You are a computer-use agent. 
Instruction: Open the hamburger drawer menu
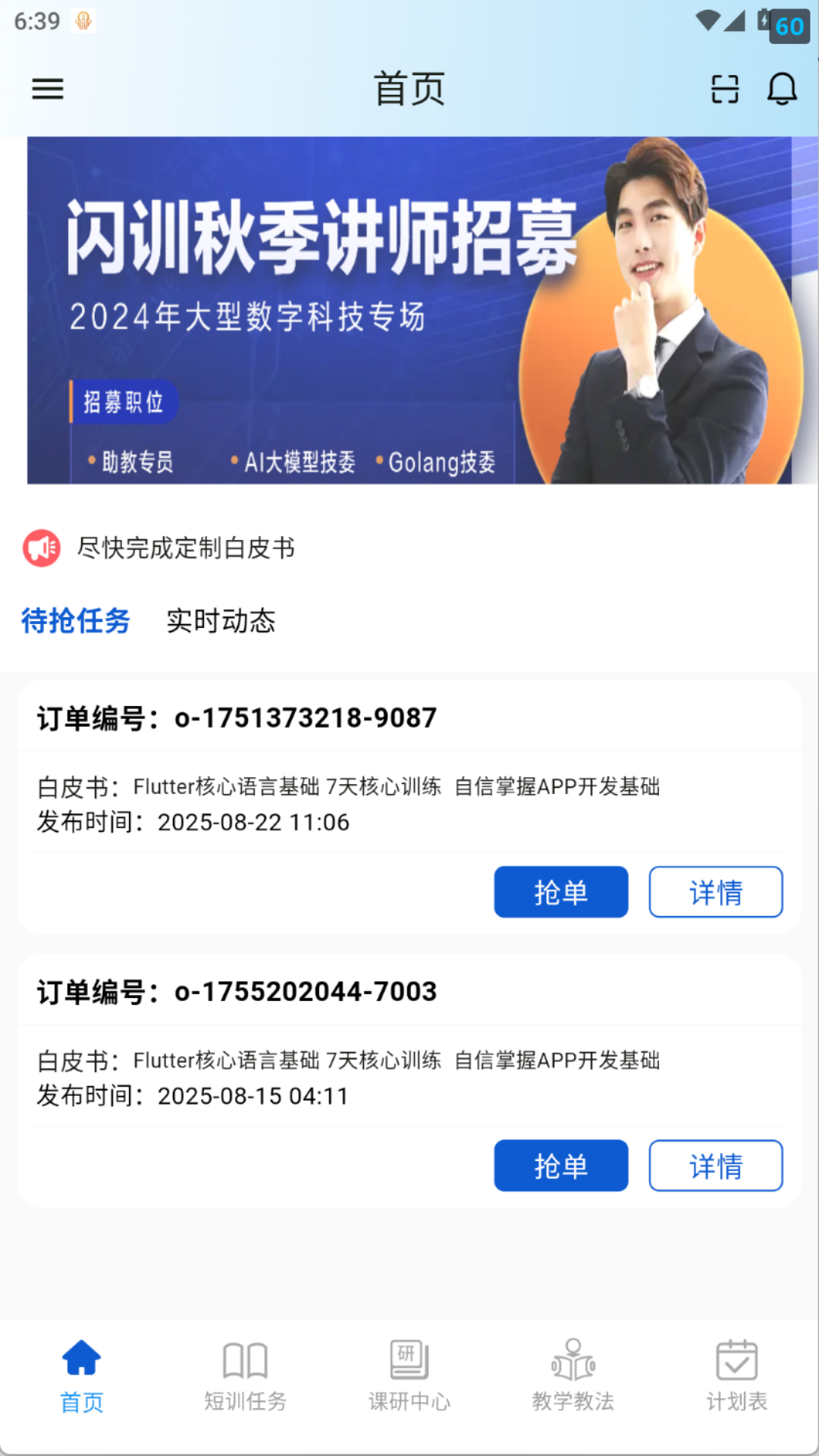(47, 89)
